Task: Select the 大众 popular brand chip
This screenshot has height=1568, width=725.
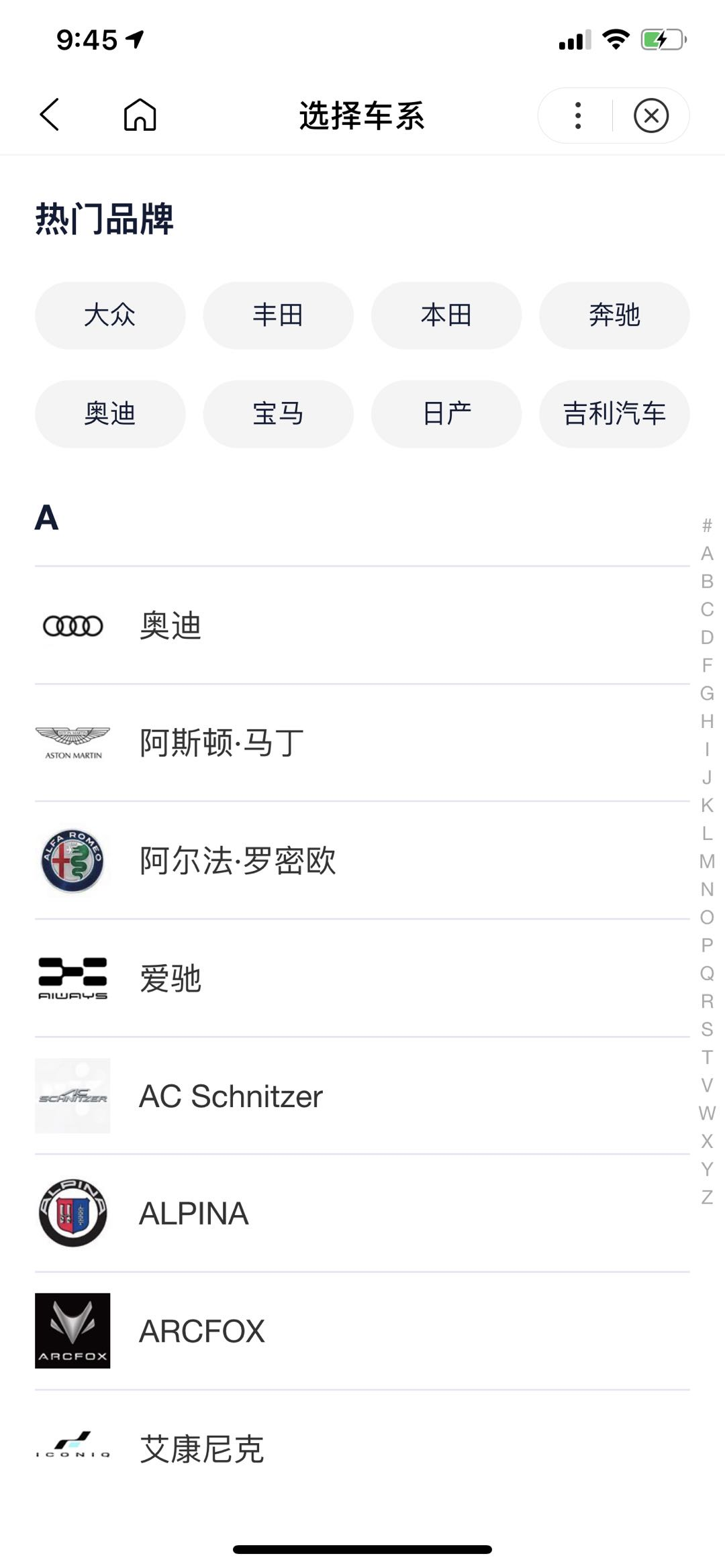Action: click(110, 315)
